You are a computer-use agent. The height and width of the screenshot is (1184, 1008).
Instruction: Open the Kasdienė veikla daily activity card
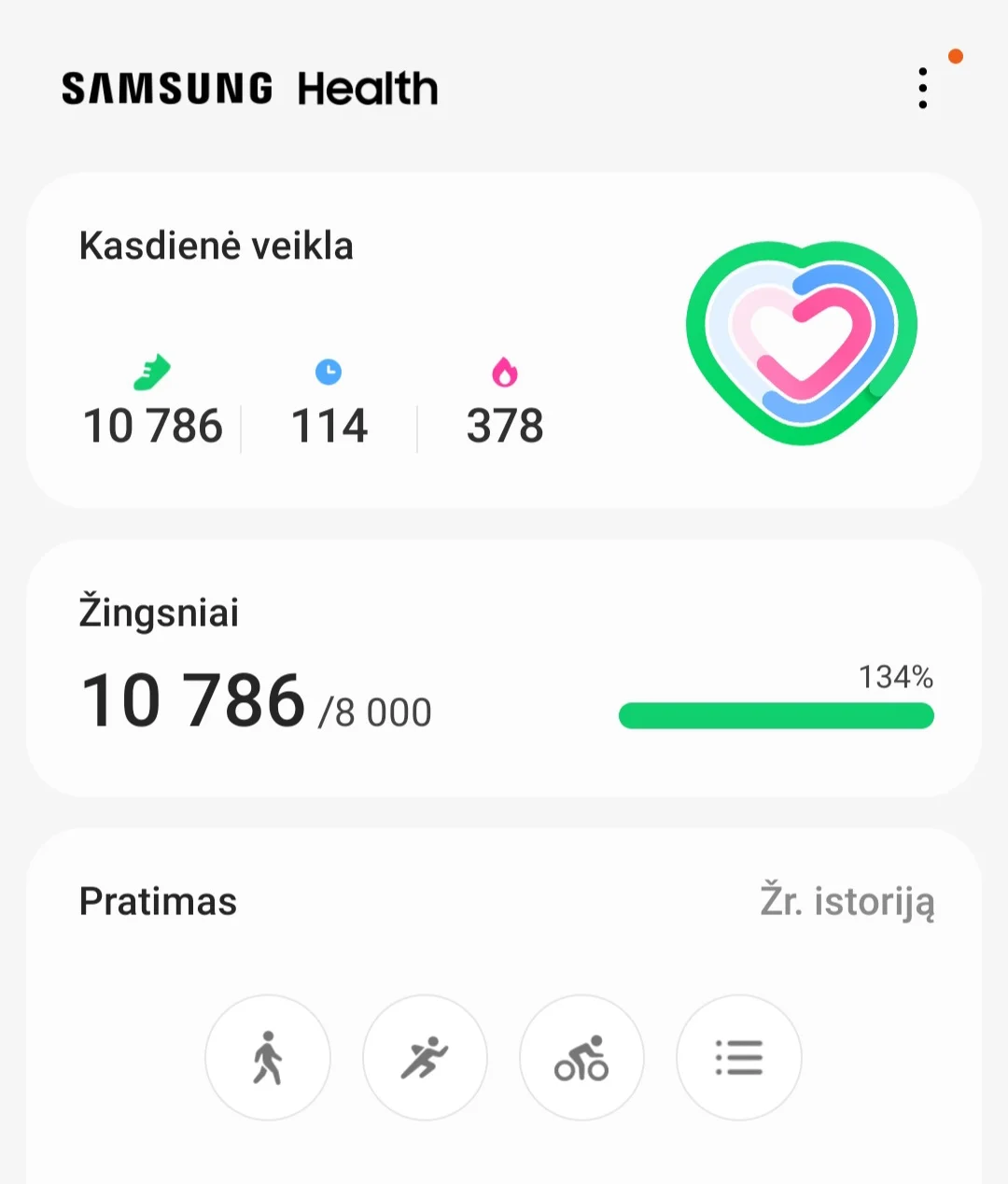pos(504,340)
